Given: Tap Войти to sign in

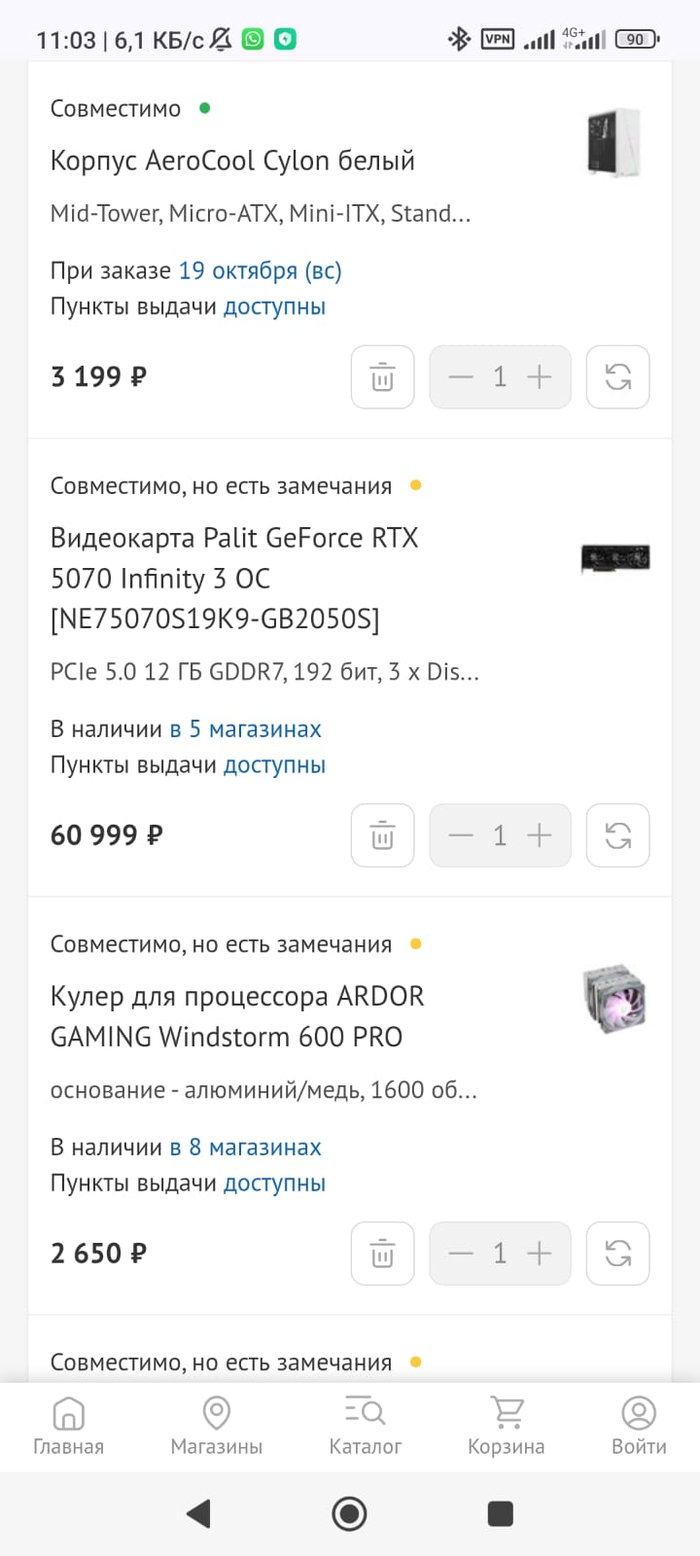Looking at the screenshot, I should [x=638, y=1427].
